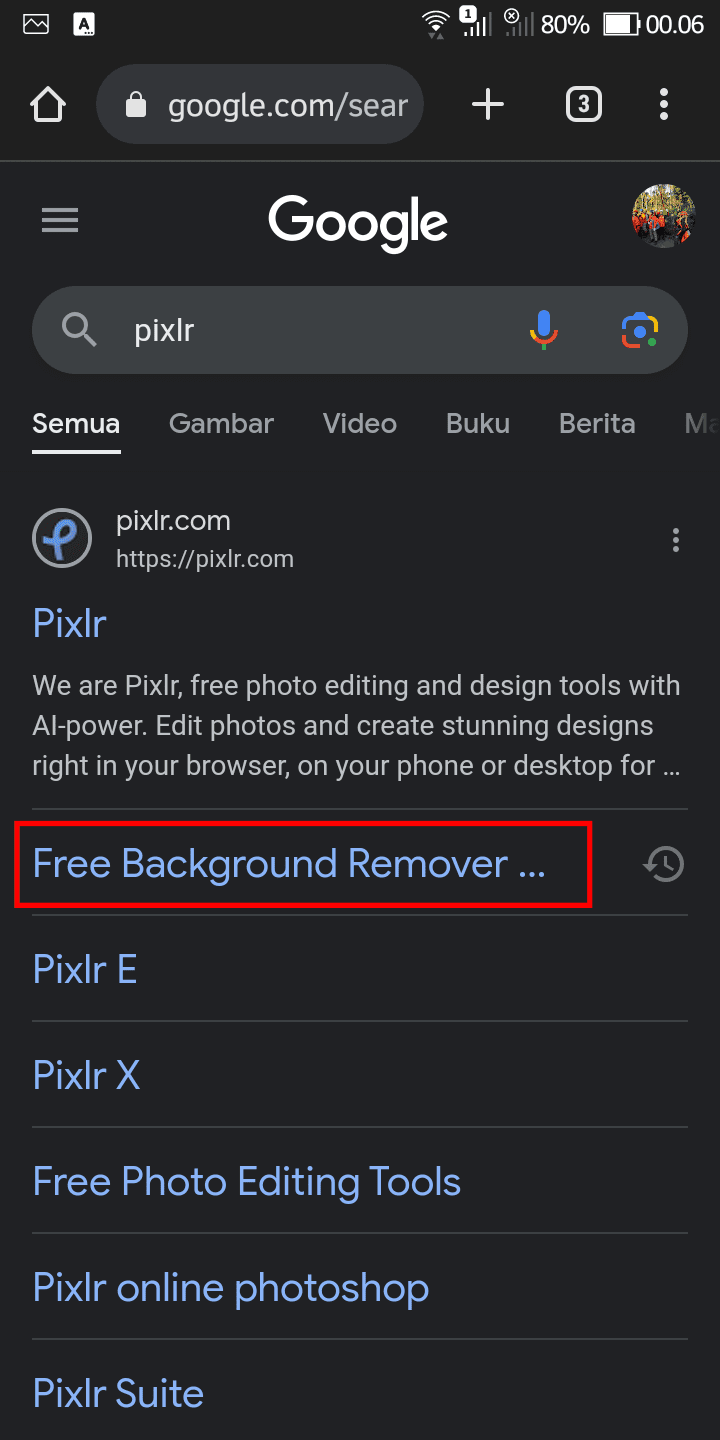Open the Free Photo Editing Tools link

pyautogui.click(x=247, y=1182)
